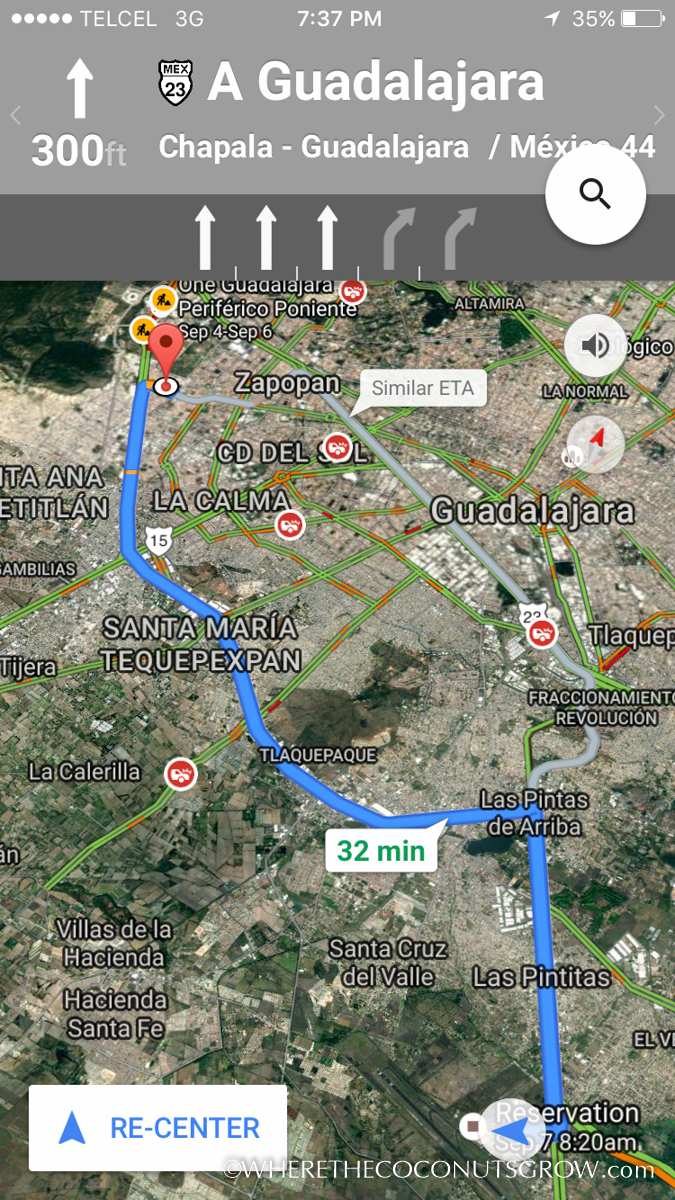Open traffic incident near La Calerilla
The height and width of the screenshot is (1200, 675).
[x=181, y=773]
